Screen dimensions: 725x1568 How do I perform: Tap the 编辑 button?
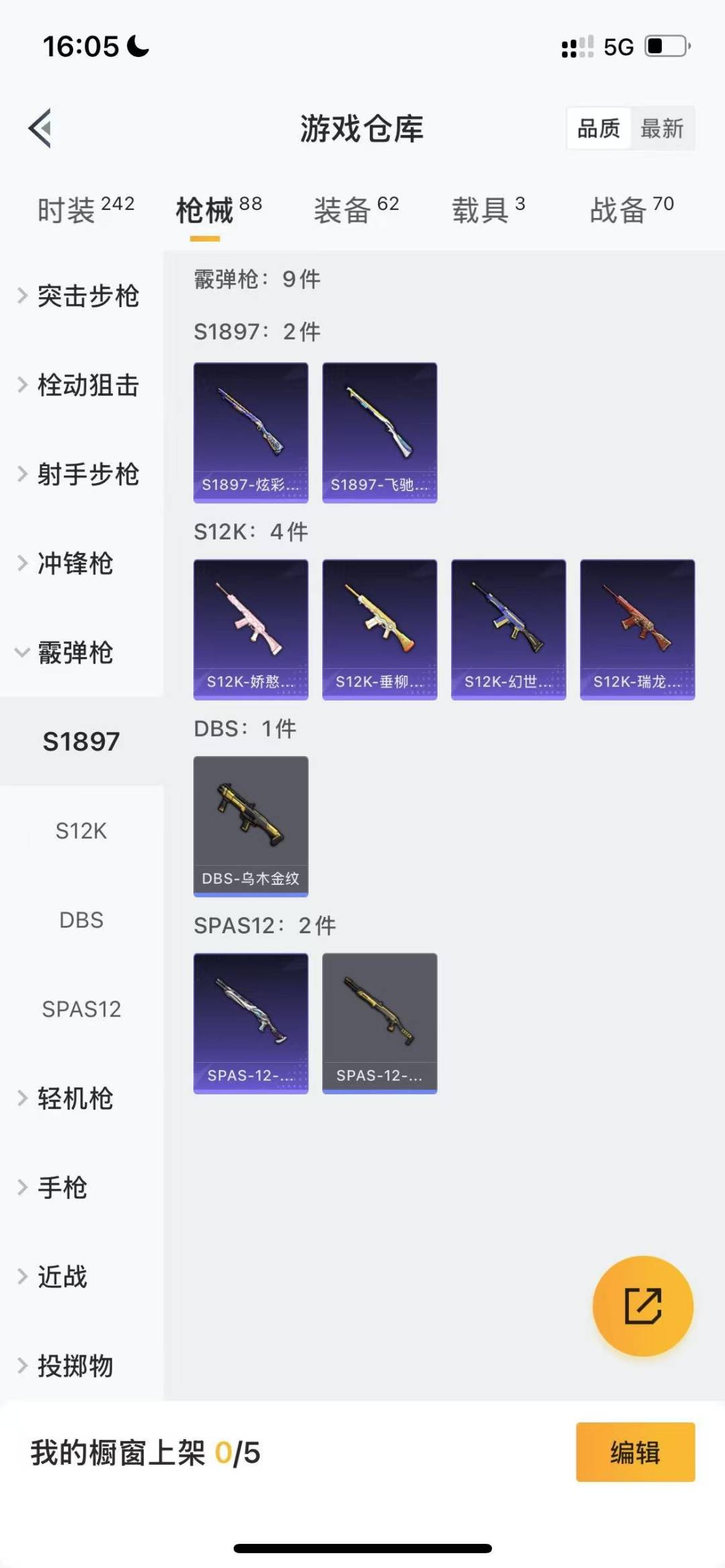[635, 1452]
